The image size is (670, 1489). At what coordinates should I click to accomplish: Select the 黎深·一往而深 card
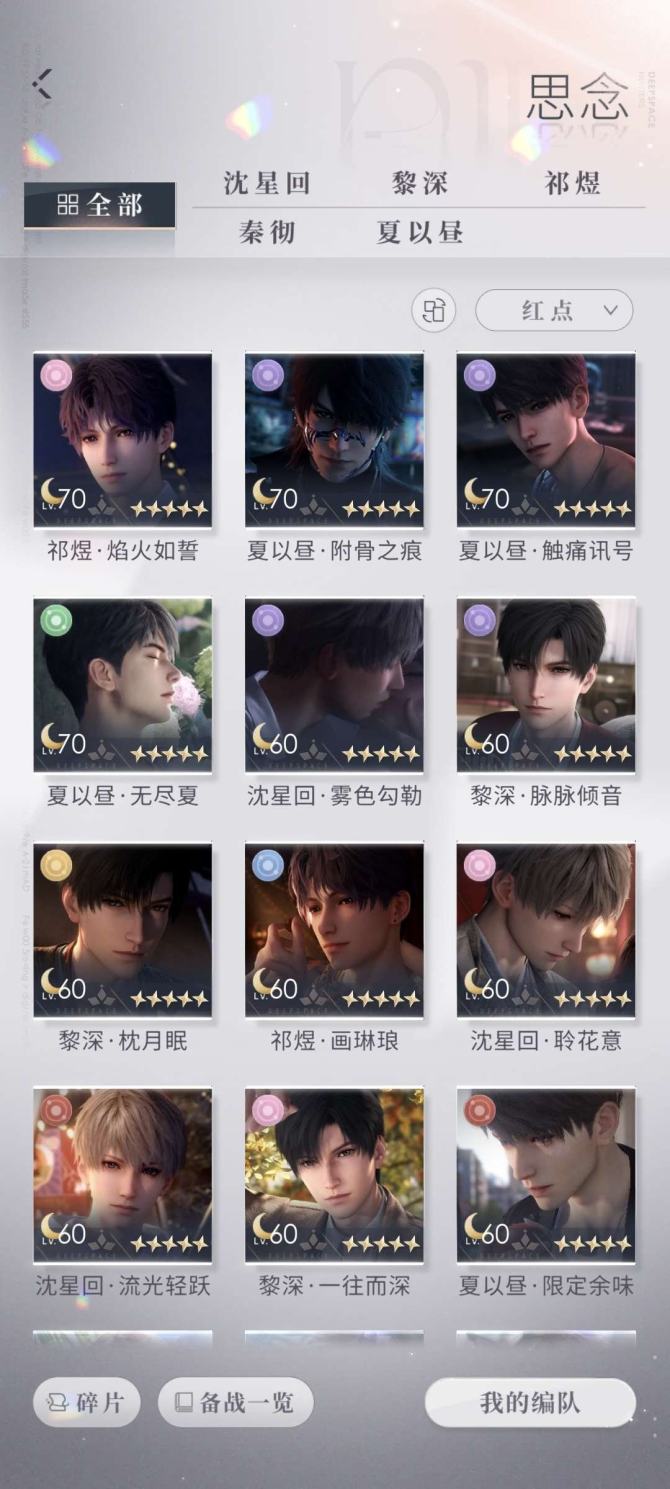click(x=334, y=1175)
